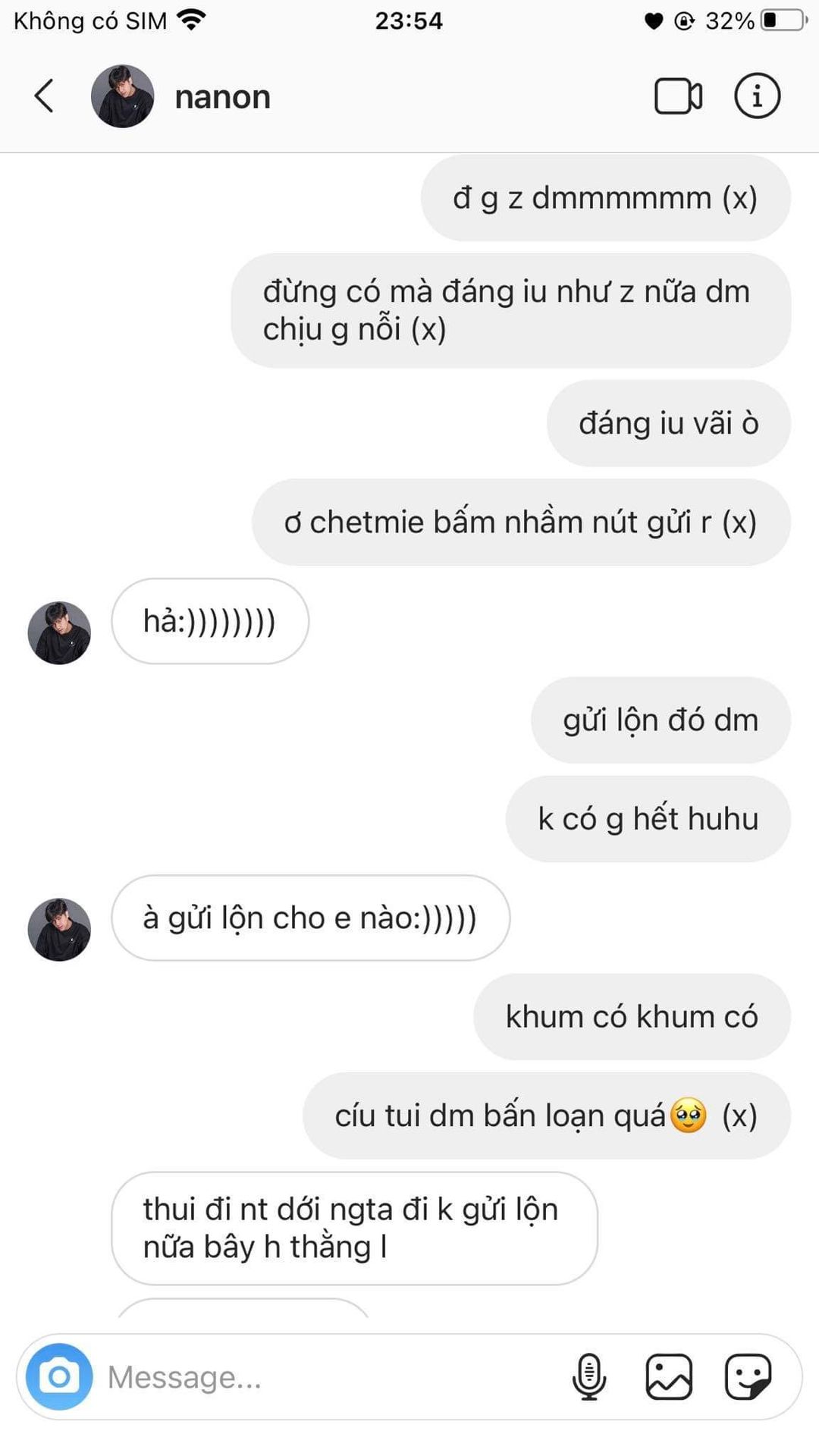
Task: Open the camera from message bar
Action: (x=59, y=1376)
